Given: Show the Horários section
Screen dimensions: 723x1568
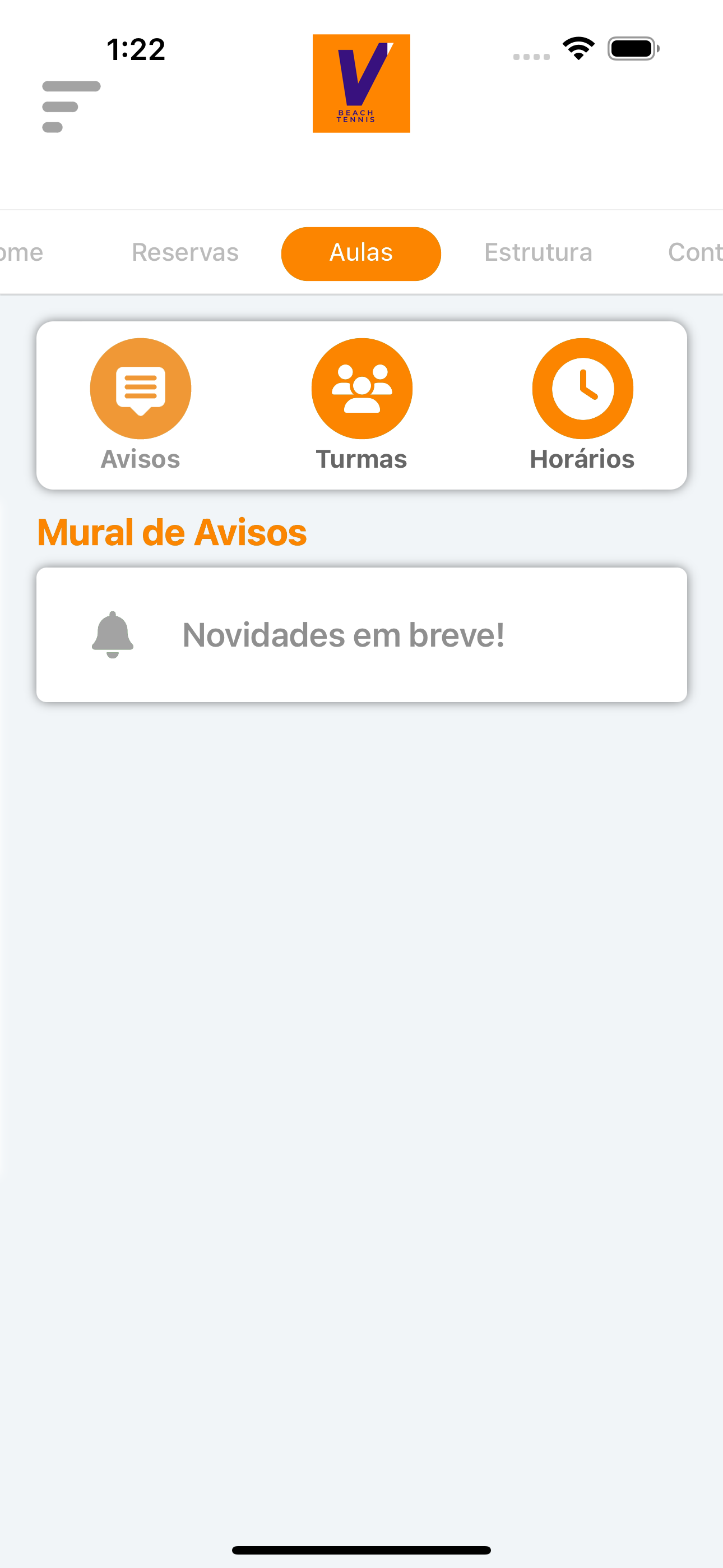Looking at the screenshot, I should coord(582,405).
